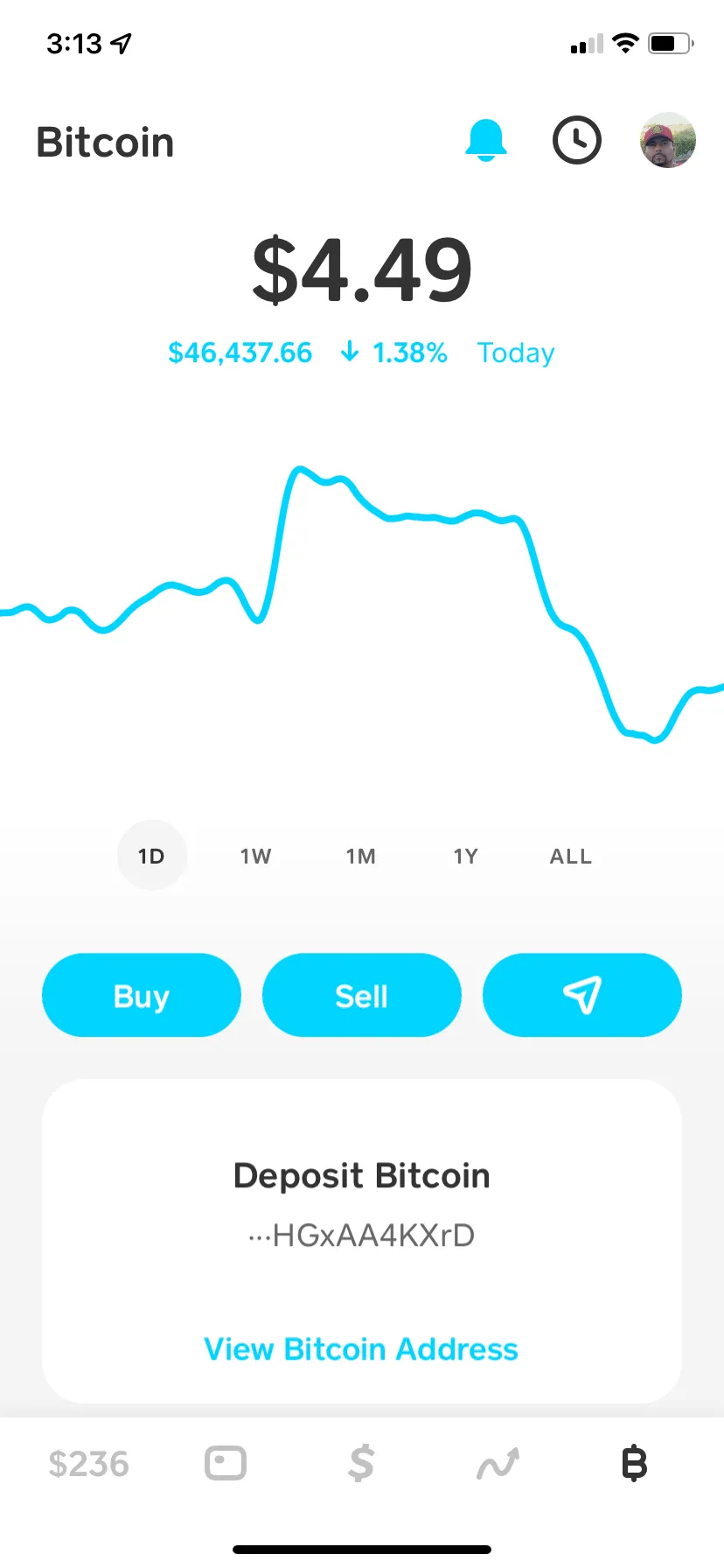724x1568 pixels.
Task: Select the 1D chart range
Action: pyautogui.click(x=151, y=856)
